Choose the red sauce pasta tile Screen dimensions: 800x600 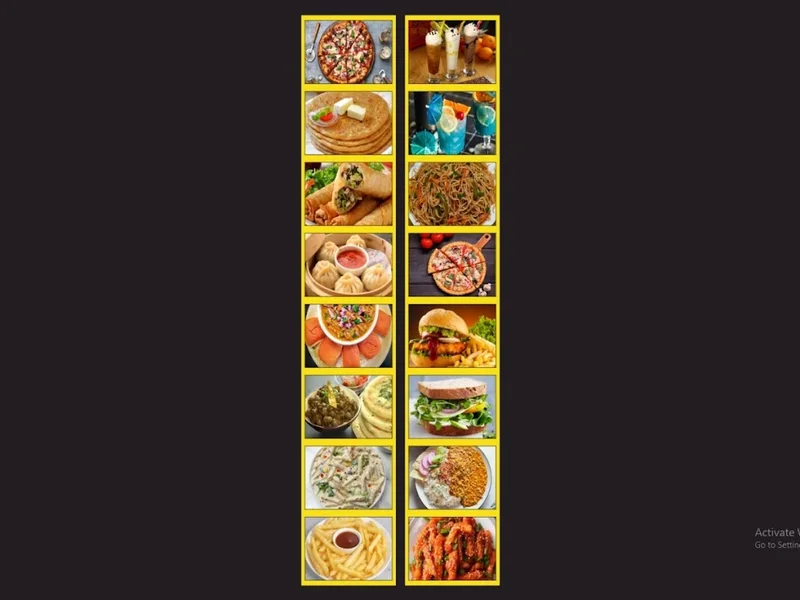pos(452,548)
